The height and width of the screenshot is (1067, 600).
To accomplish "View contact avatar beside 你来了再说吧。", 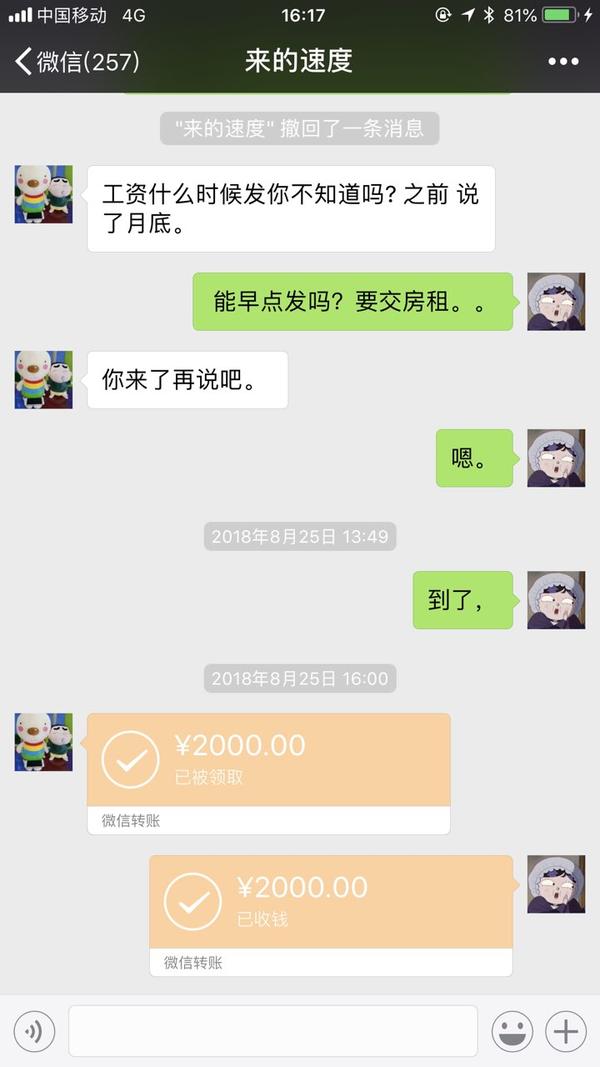I will point(44,380).
